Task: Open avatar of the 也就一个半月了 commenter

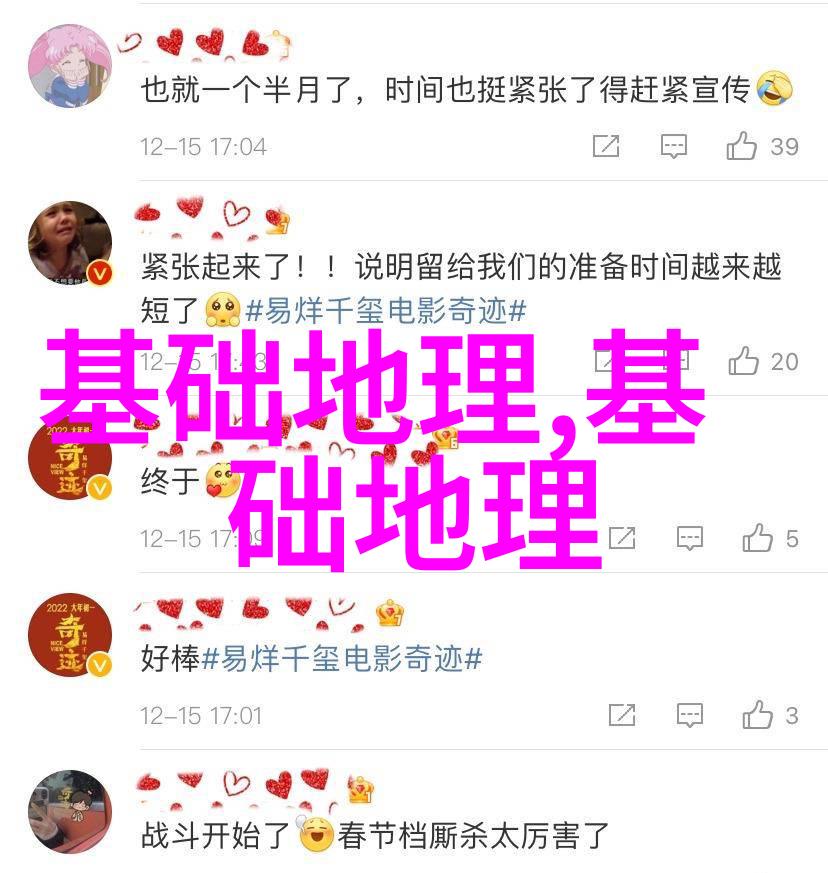Action: 69,65
